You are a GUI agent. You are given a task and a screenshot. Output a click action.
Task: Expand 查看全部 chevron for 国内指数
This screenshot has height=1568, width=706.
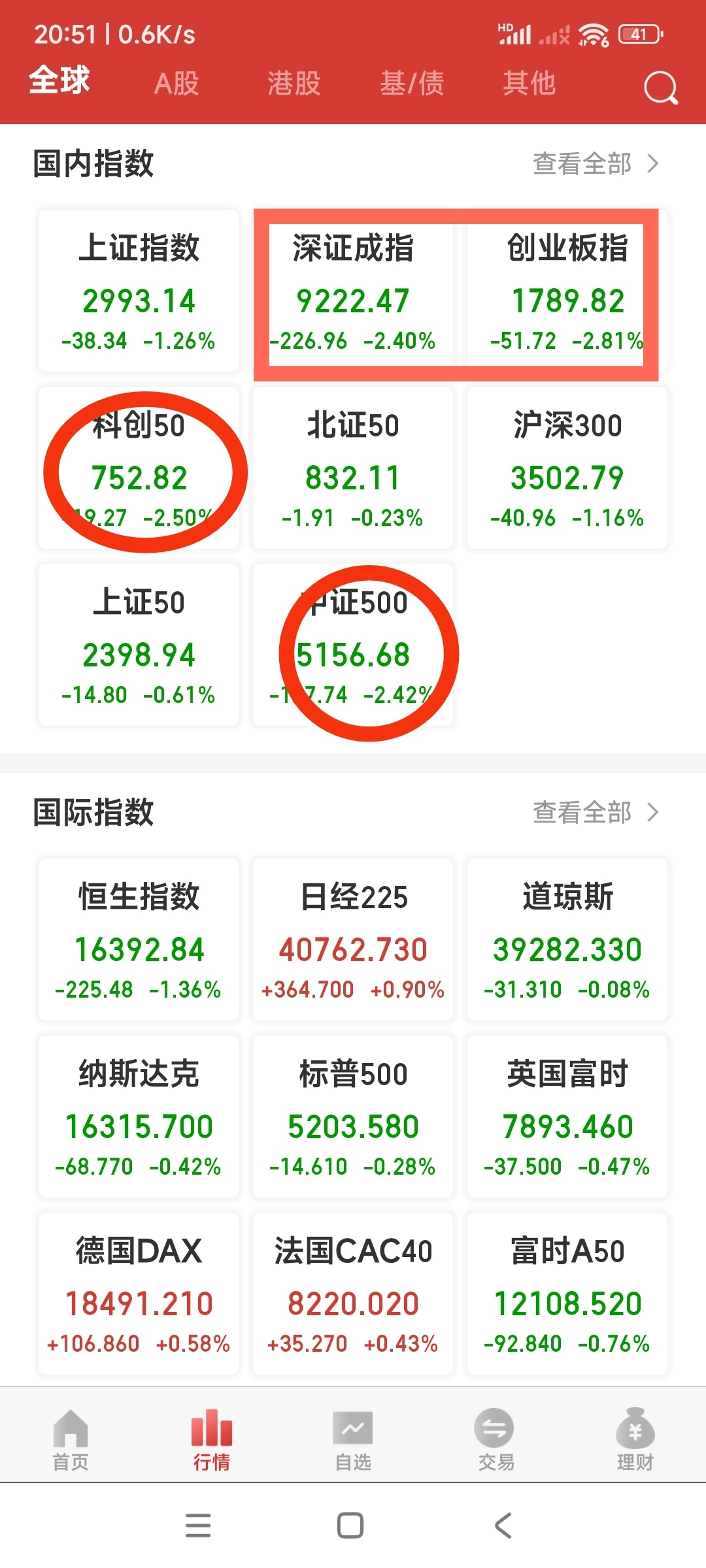coord(652,165)
